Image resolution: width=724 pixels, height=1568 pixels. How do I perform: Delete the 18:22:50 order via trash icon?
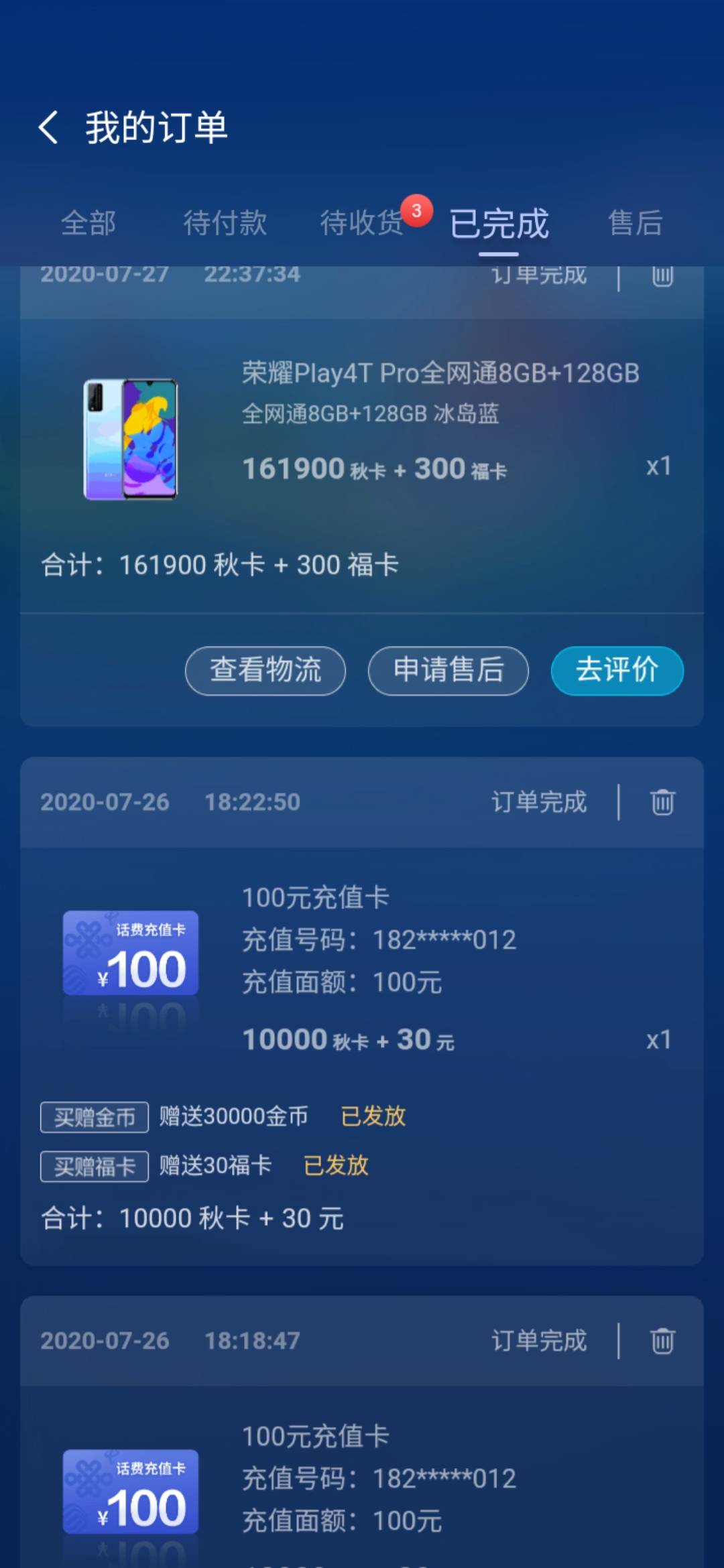point(662,802)
